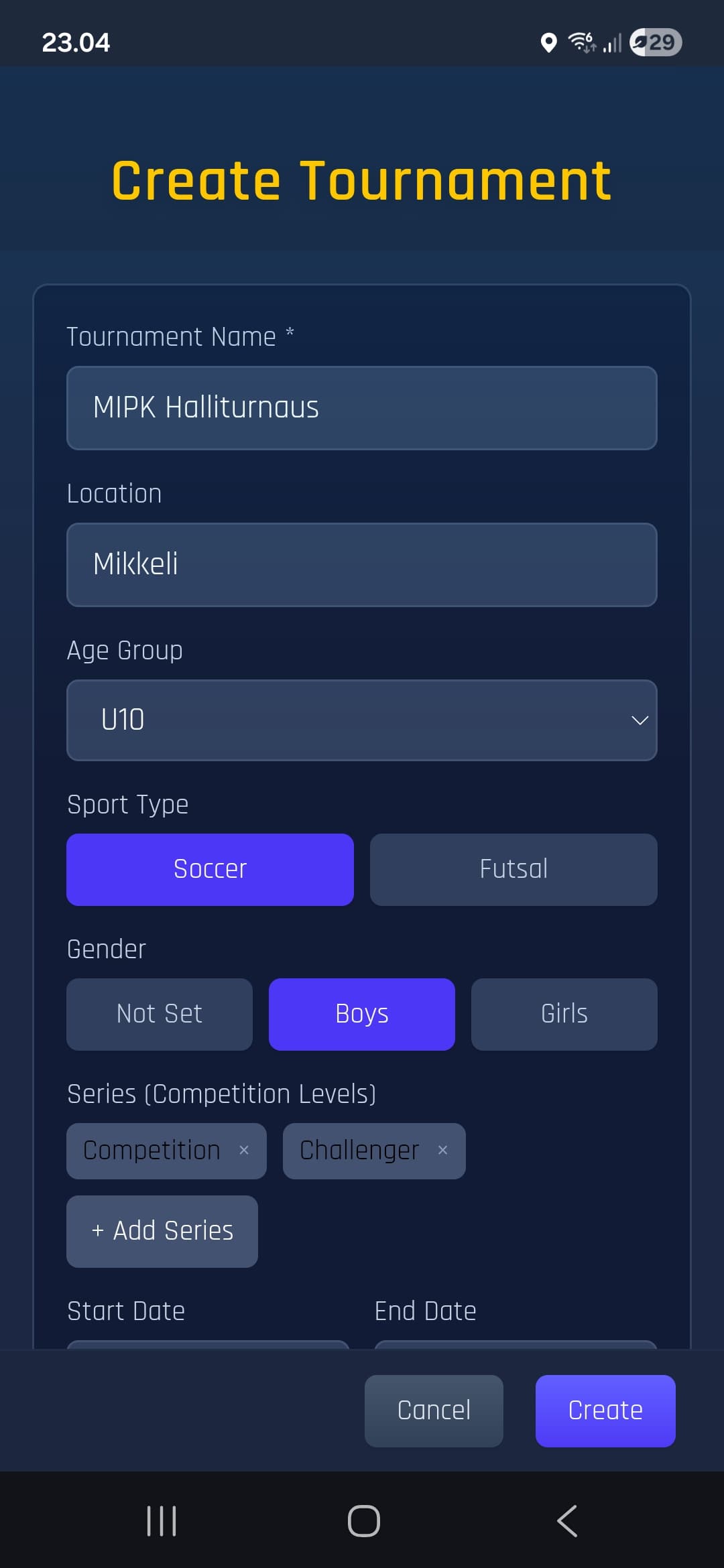724x1568 pixels.
Task: Open the Age Group dropdown
Action: coord(361,720)
